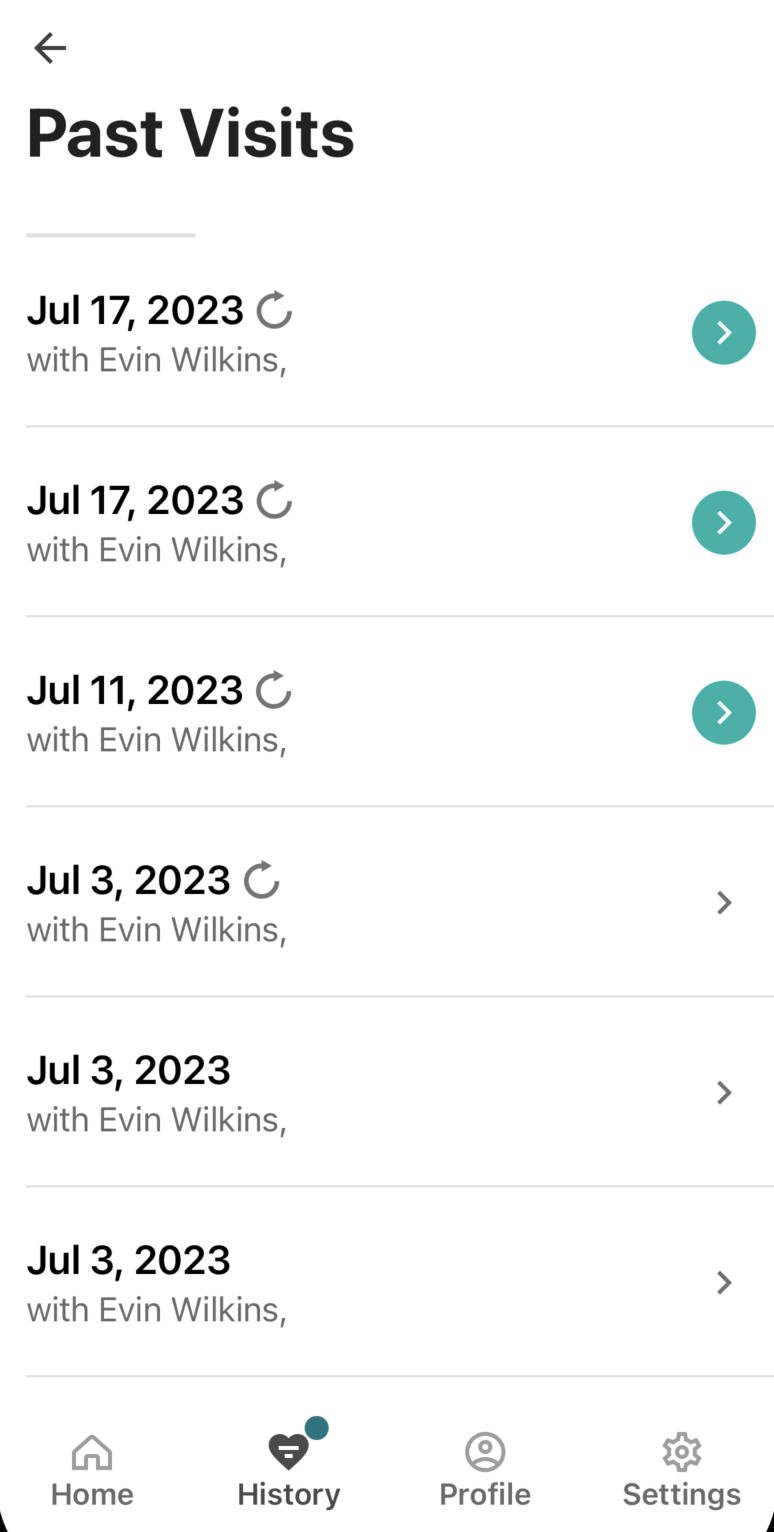Viewport: 774px width, 1532px height.
Task: Go back using the top arrow
Action: tap(49, 47)
